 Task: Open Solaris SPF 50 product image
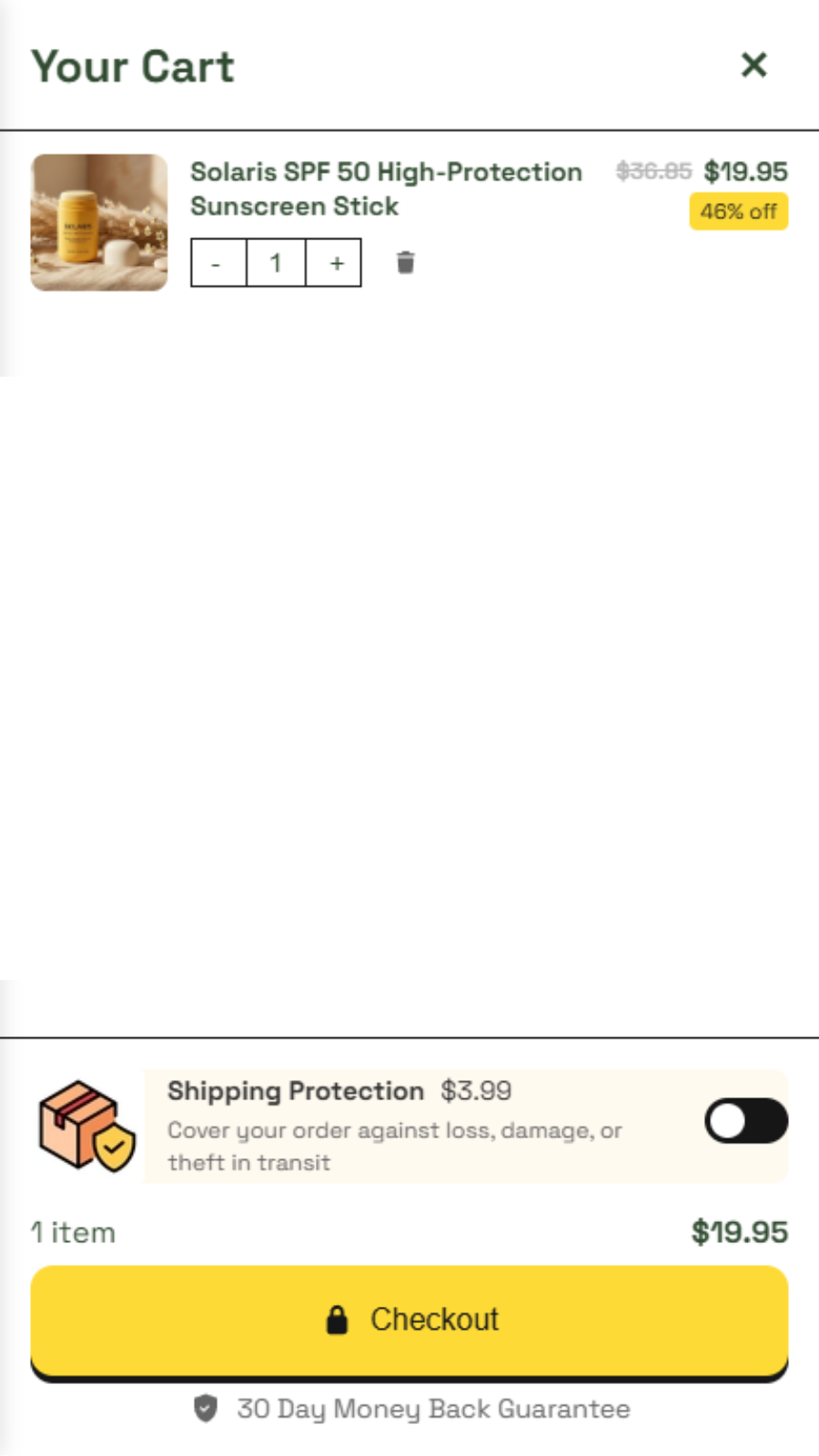[x=99, y=223]
